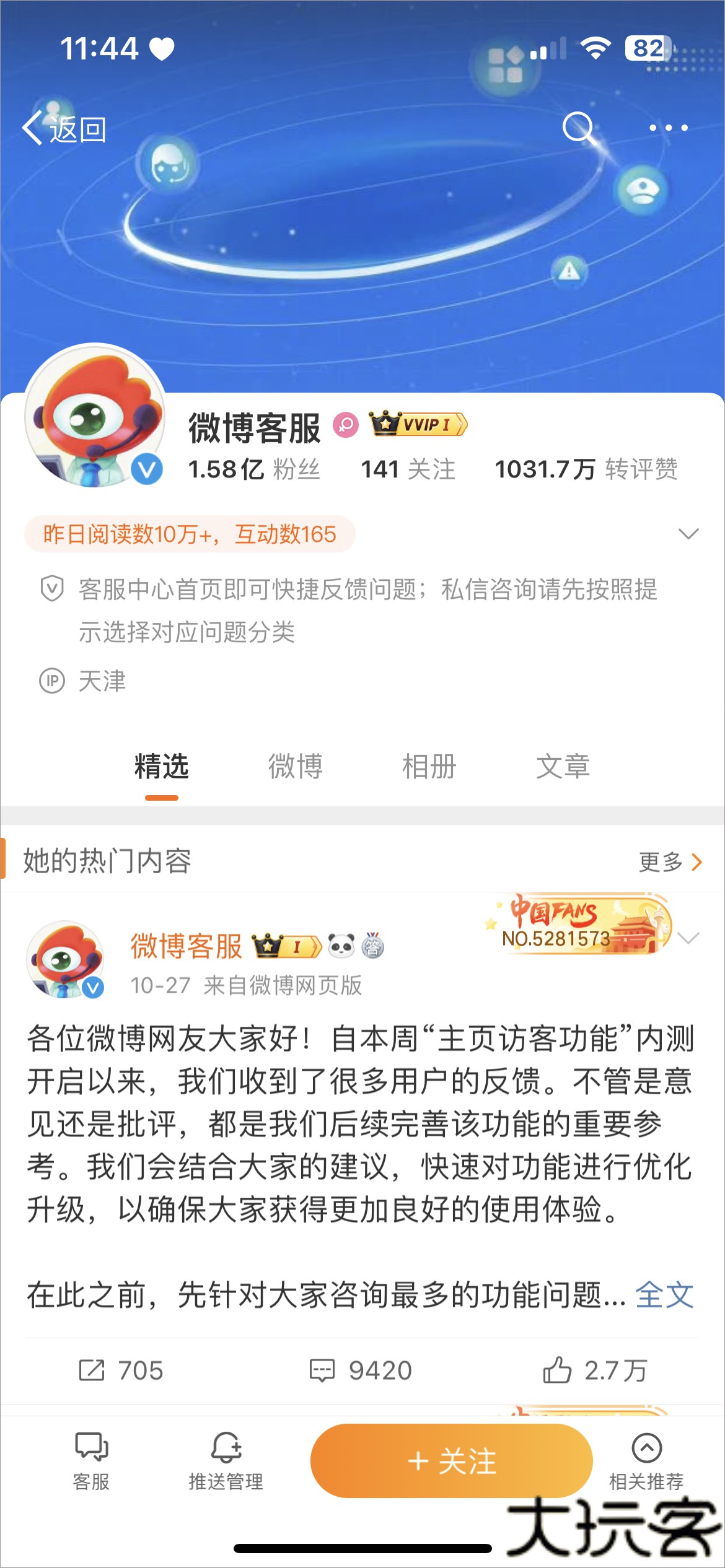Select the 精选 tab
Screen dimensions: 725x1568
(162, 767)
